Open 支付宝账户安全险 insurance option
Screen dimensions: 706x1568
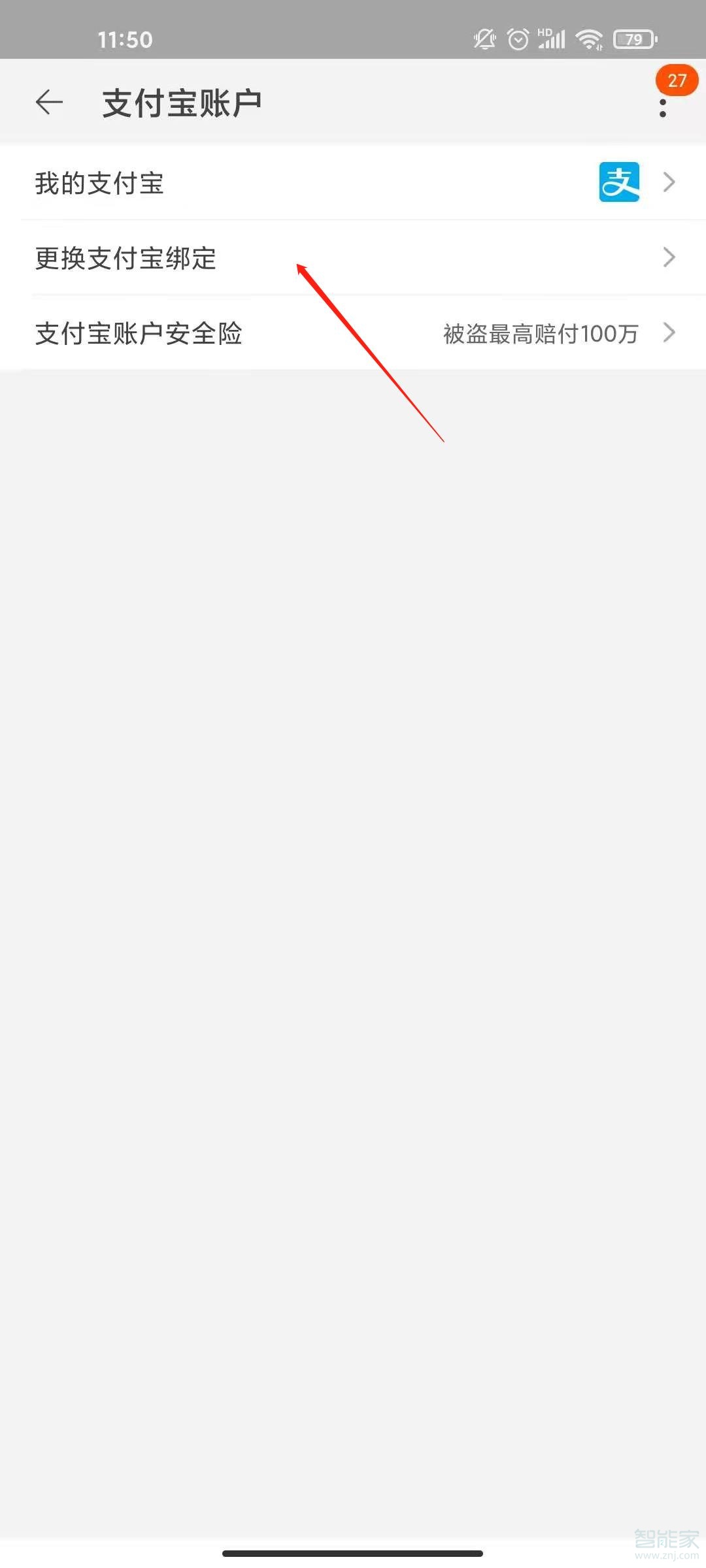[139, 333]
